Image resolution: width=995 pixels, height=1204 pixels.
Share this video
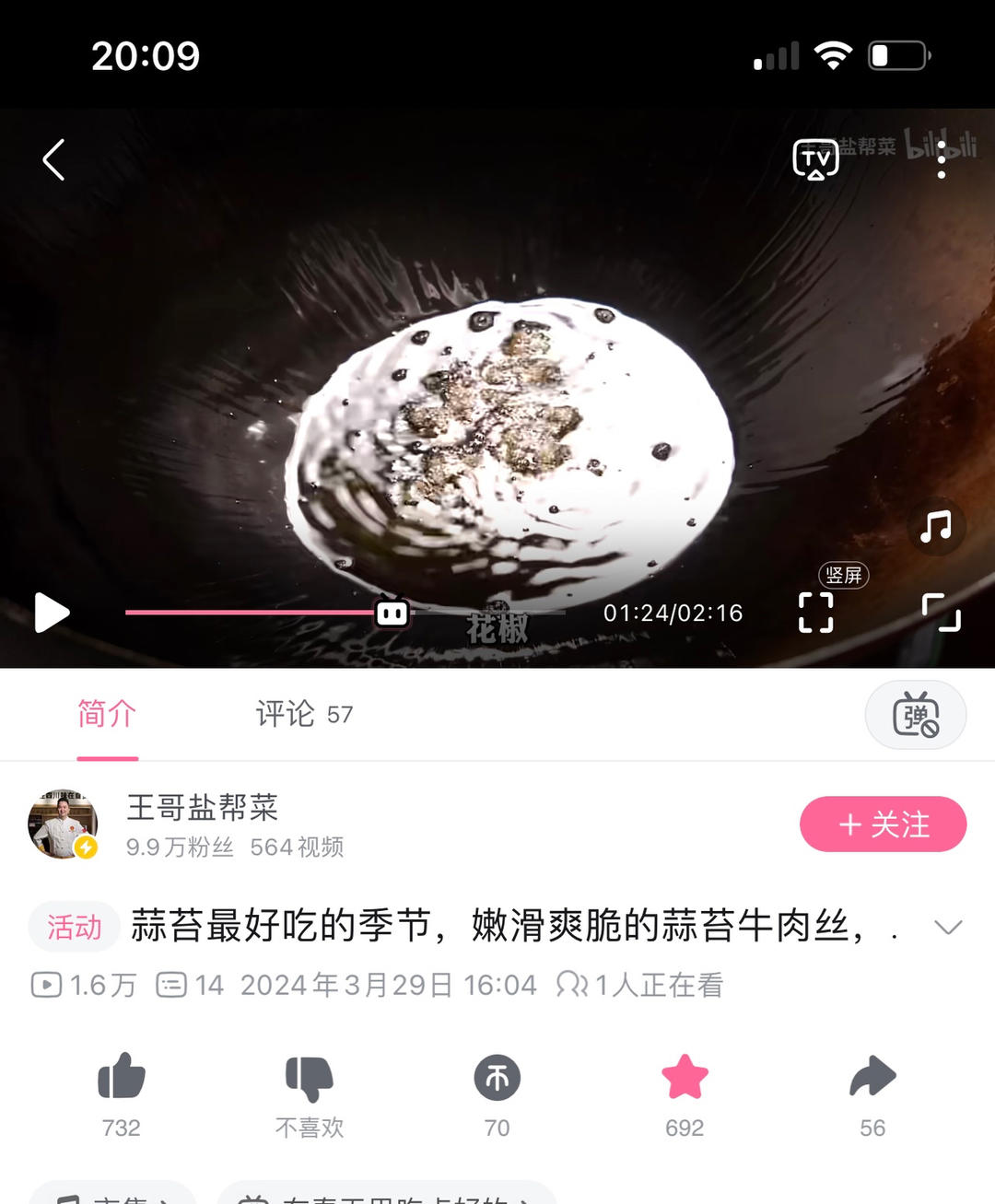[872, 1078]
